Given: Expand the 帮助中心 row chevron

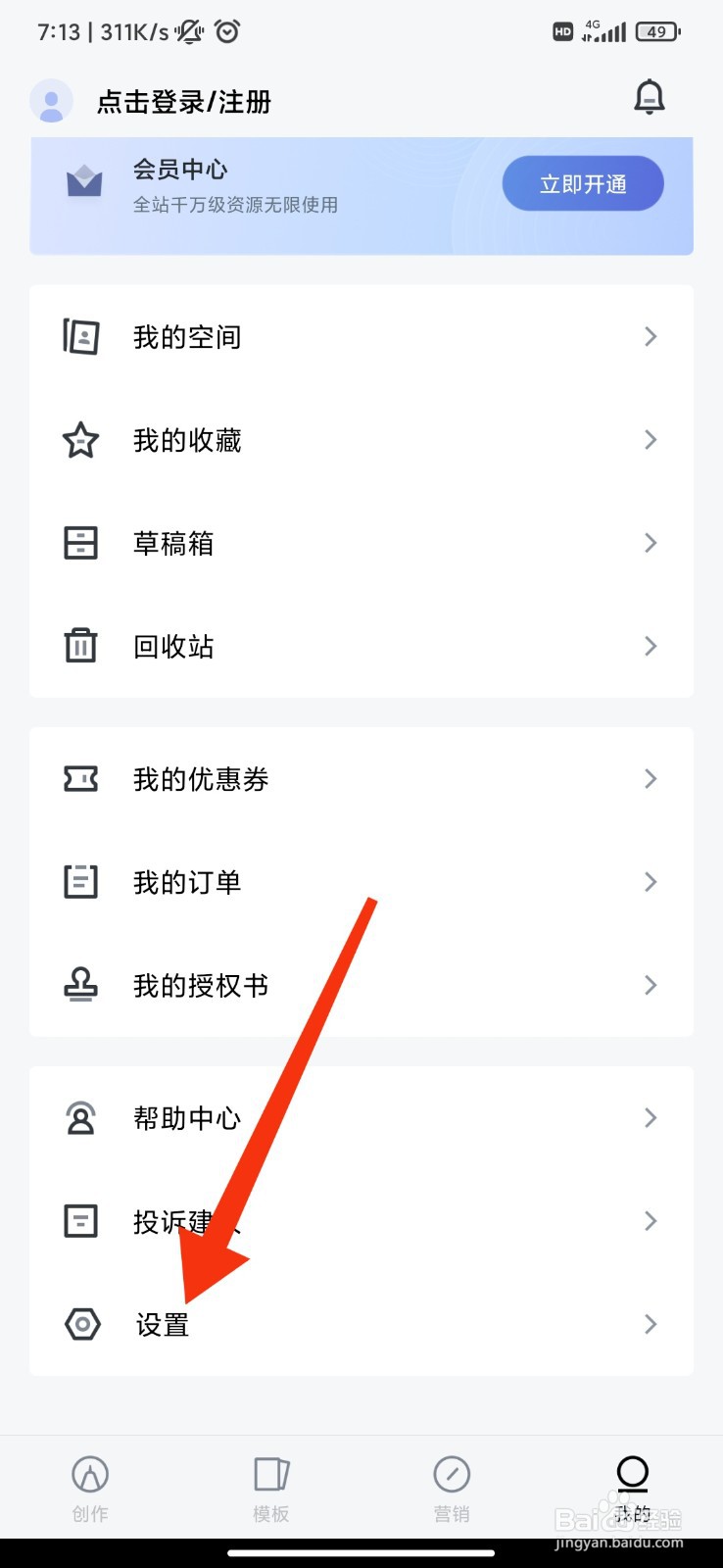Looking at the screenshot, I should [x=650, y=1117].
